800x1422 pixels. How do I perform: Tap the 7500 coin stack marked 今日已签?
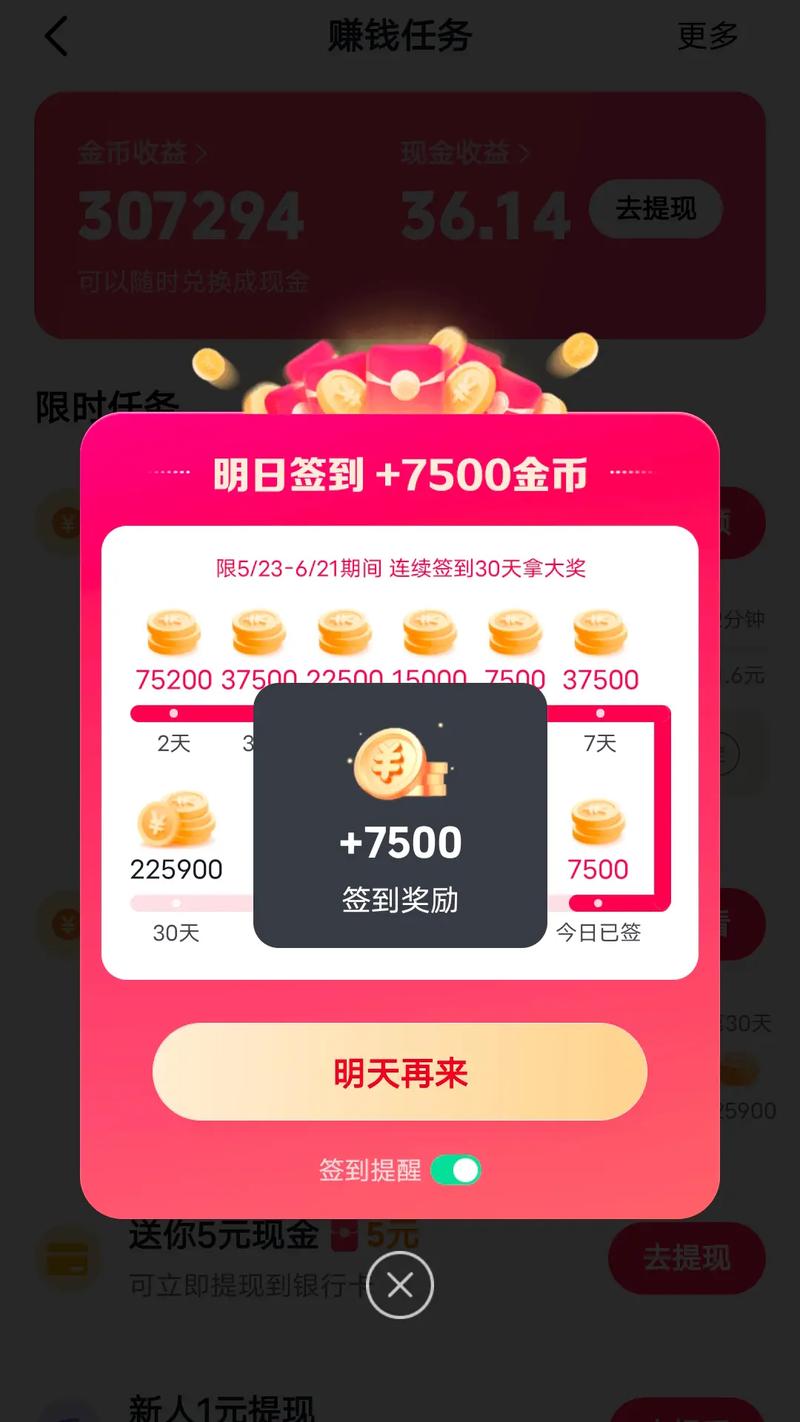coord(598,823)
